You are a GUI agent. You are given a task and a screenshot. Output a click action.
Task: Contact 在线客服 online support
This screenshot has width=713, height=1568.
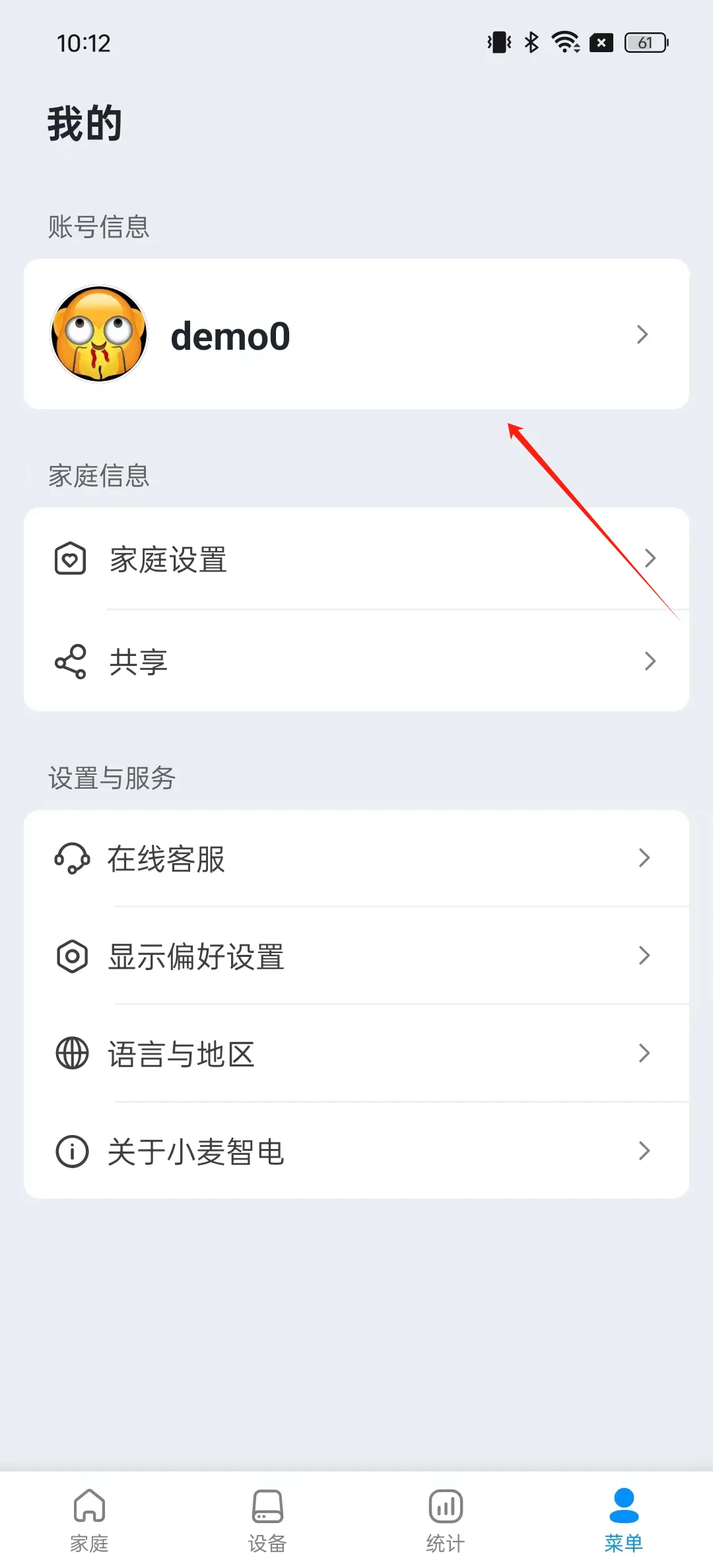pos(356,859)
